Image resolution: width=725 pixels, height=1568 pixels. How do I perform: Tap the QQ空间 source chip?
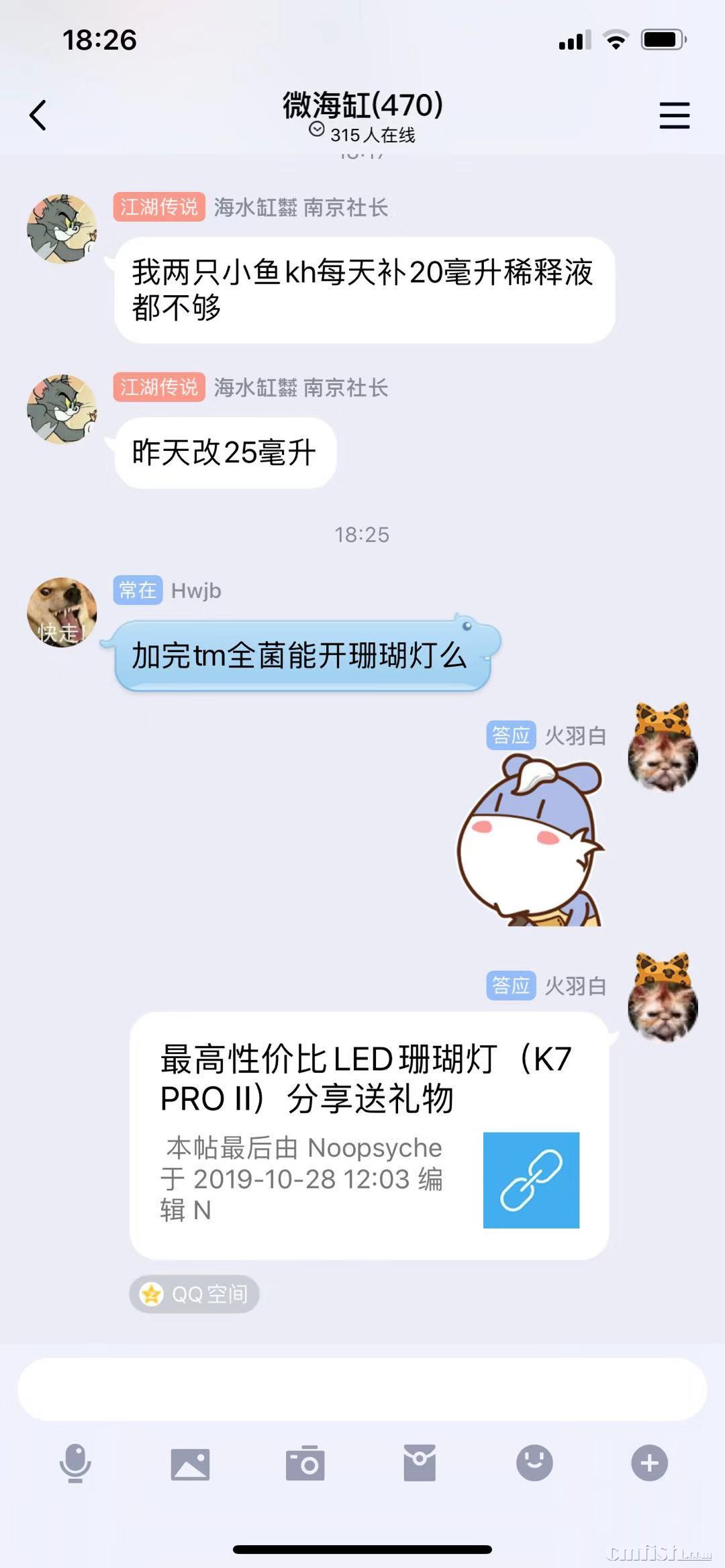pos(194,1294)
